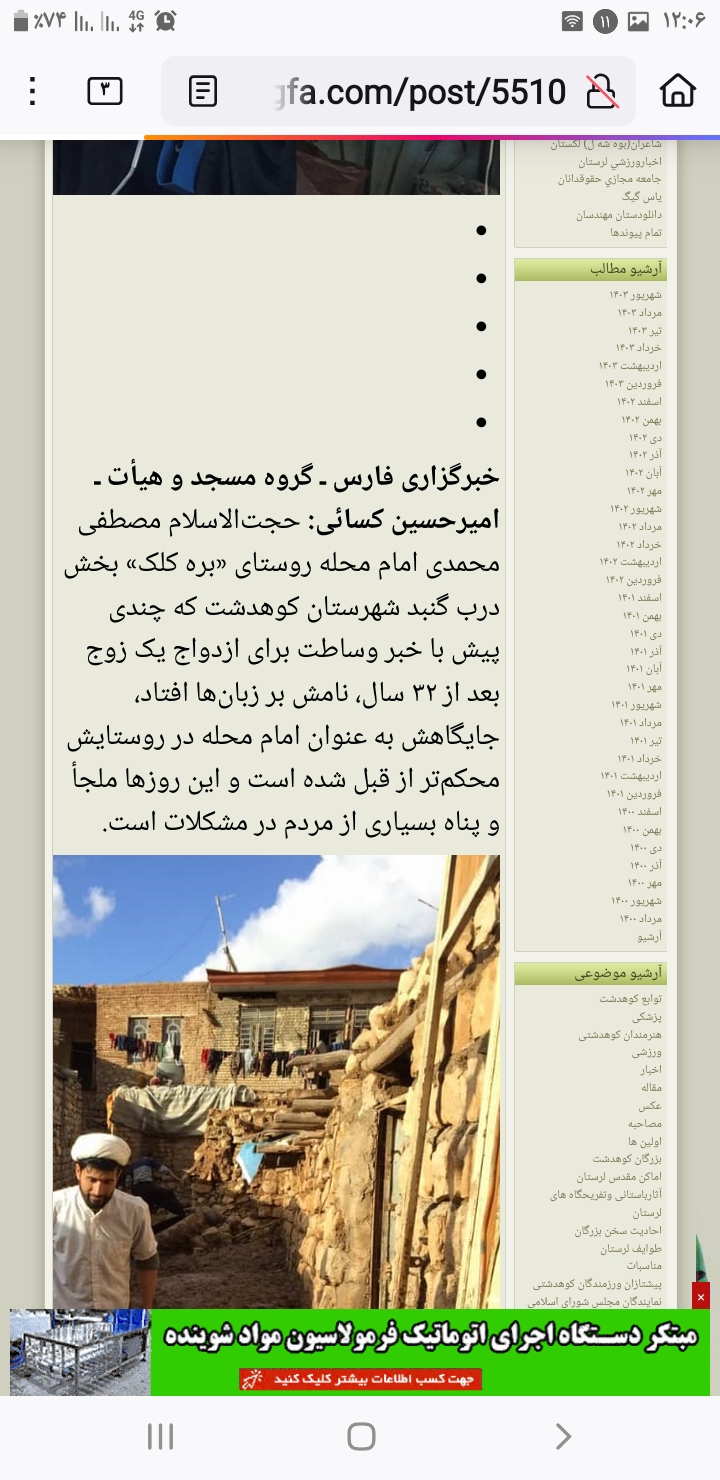Image resolution: width=720 pixels, height=1480 pixels.
Task: Open the مرداد ۱۴۰۰ archive
Action: pos(640,919)
